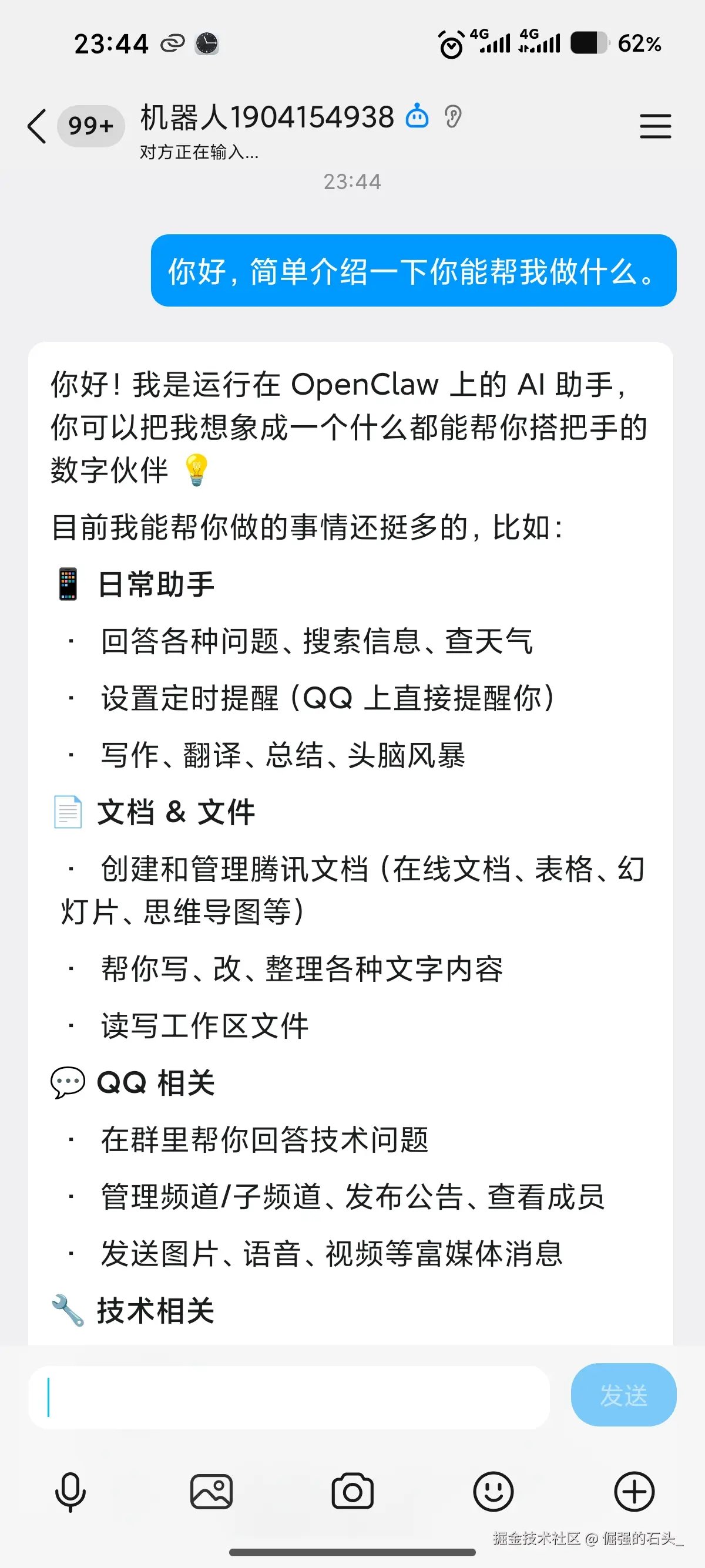Go back to the chat list
Screen dimensions: 705x1568
[37, 126]
